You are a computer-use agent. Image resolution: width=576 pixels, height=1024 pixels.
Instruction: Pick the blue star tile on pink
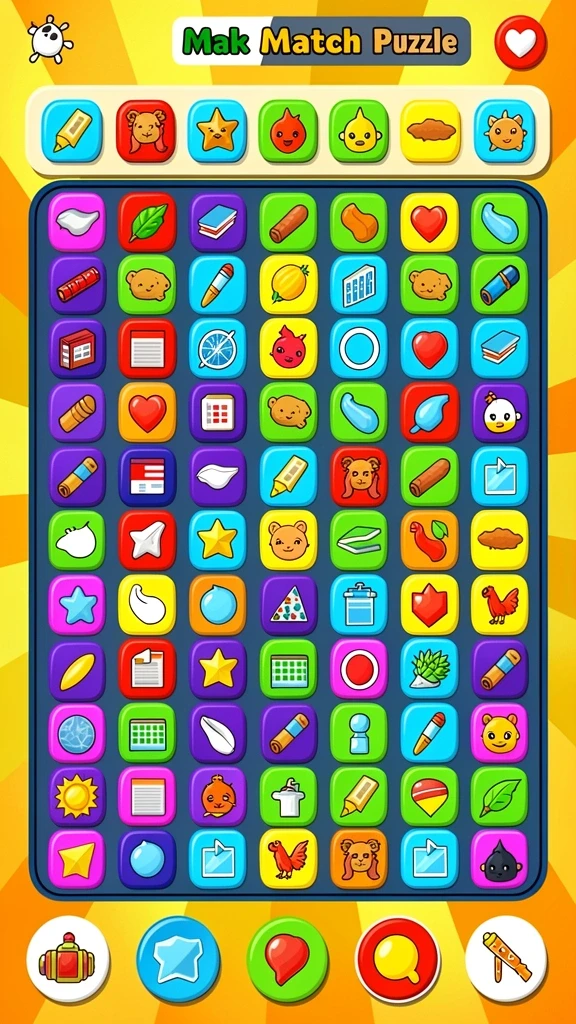tap(76, 605)
